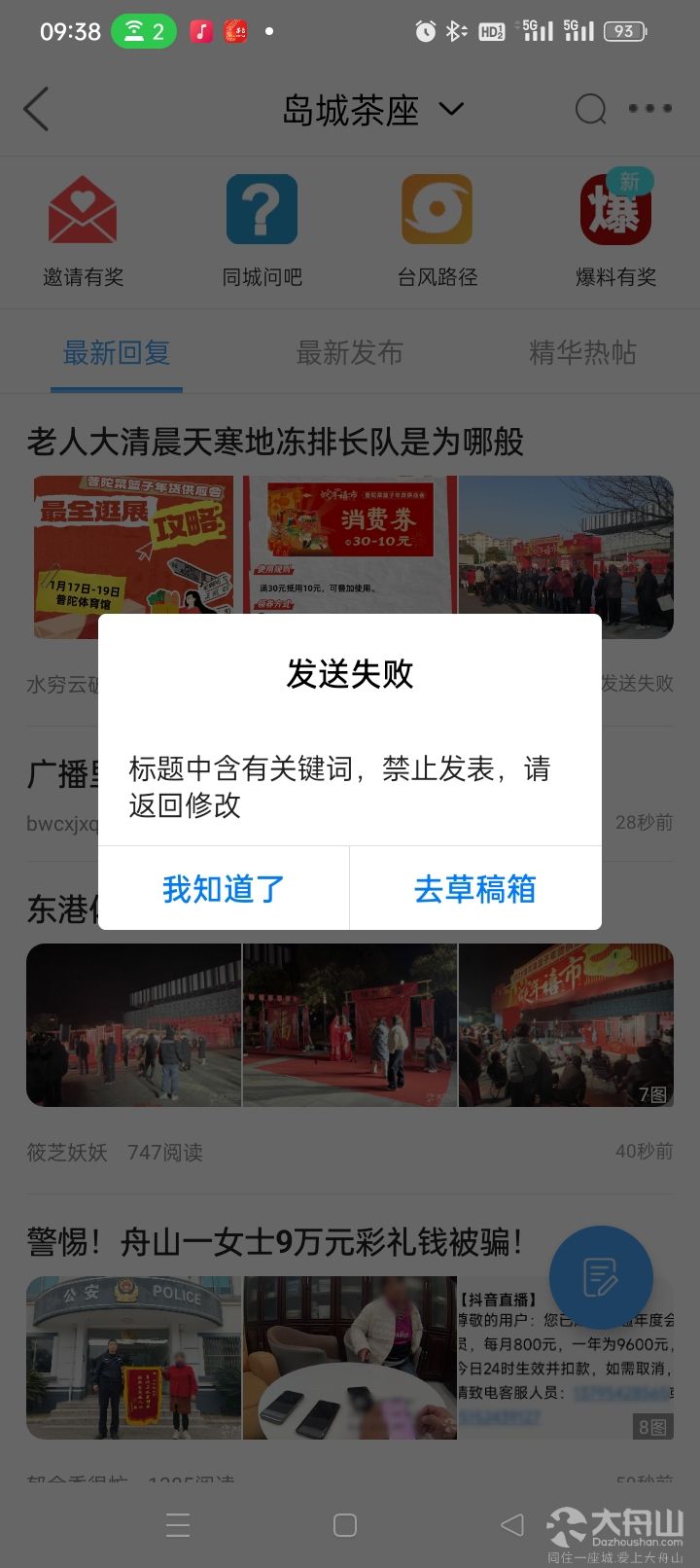Open the post by 筱芝妖妖 with 747阅读
The height and width of the screenshot is (1568, 700).
click(x=350, y=1025)
